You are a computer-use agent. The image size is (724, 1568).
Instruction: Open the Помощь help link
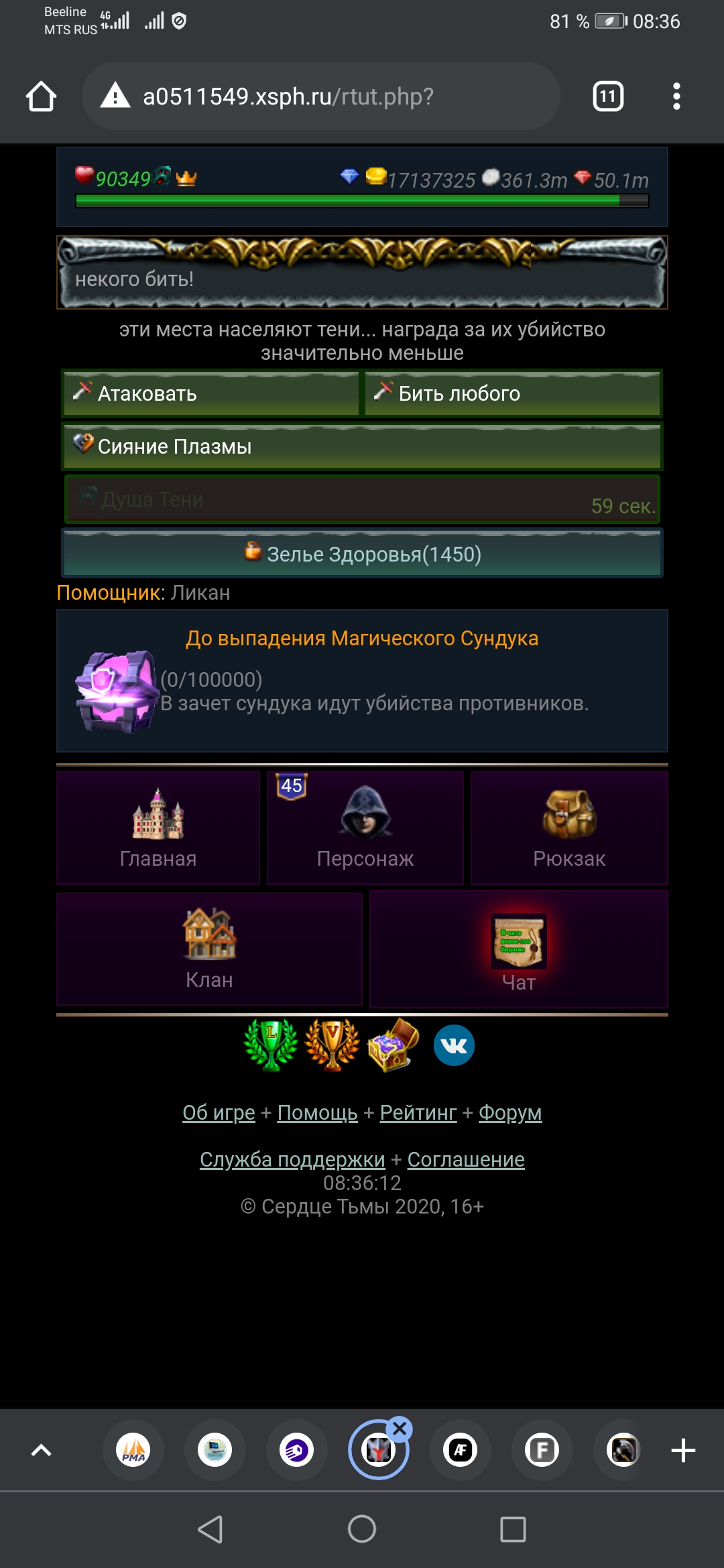[317, 1112]
